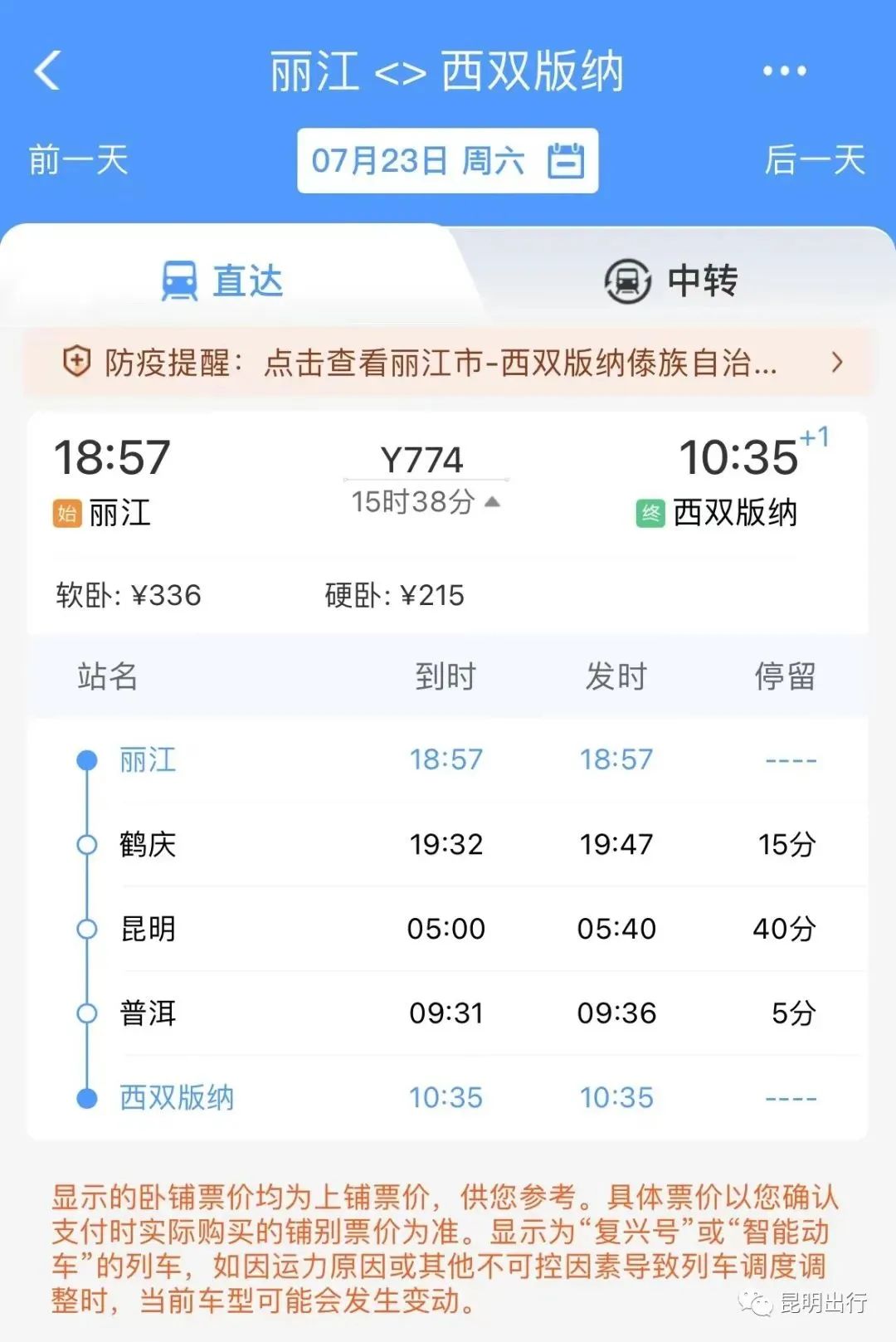Collapse the 15时38分 duration details arrow
The image size is (896, 1342).
point(492,501)
